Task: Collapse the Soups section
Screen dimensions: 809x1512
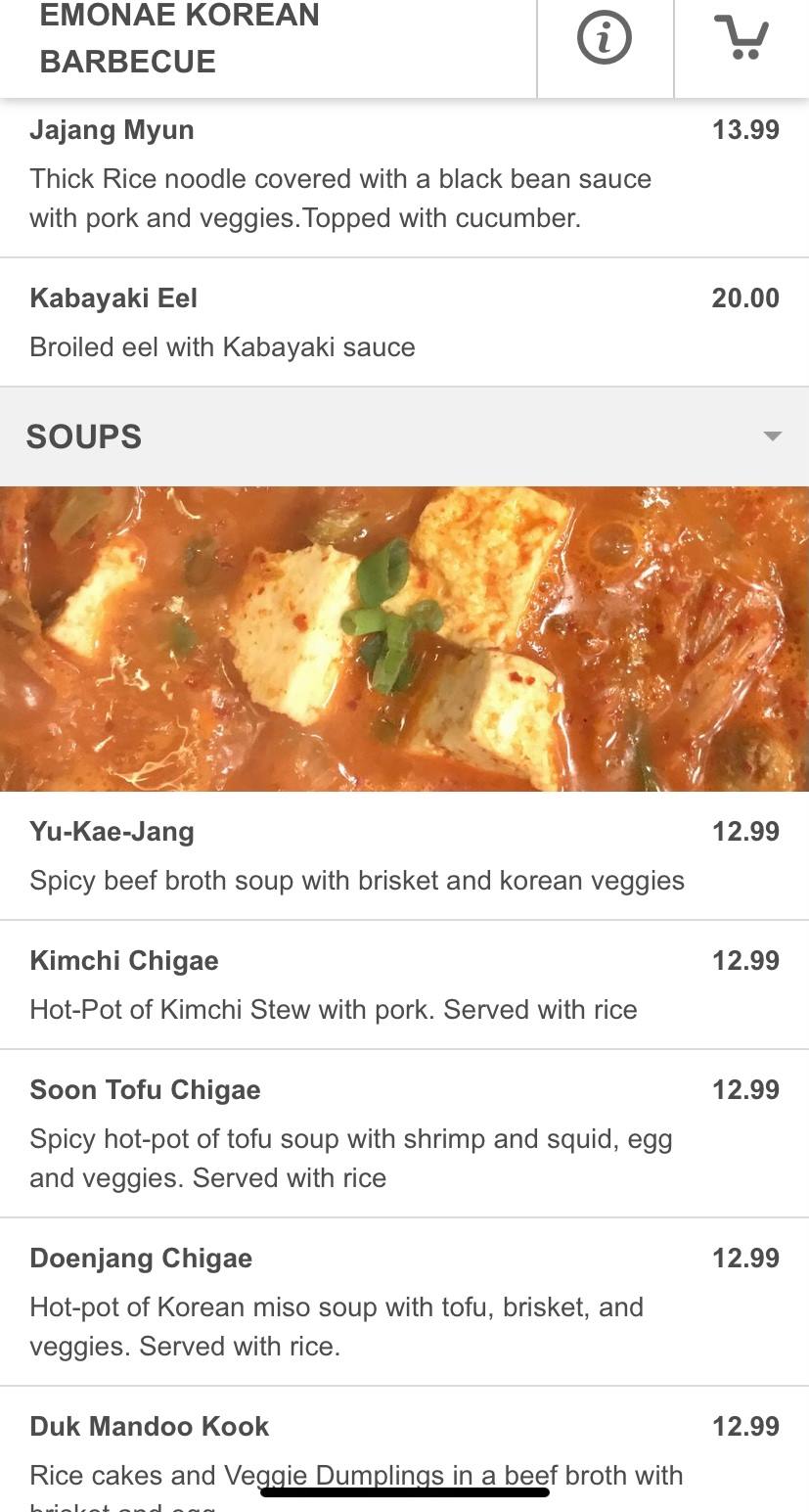Action: click(x=772, y=436)
